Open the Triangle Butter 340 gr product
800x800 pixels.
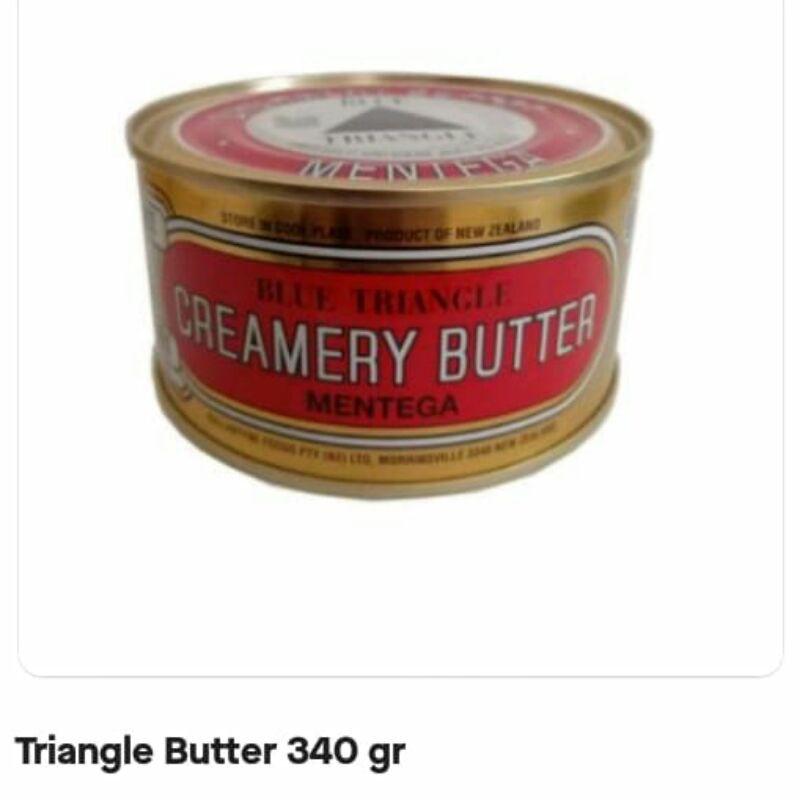click(212, 751)
